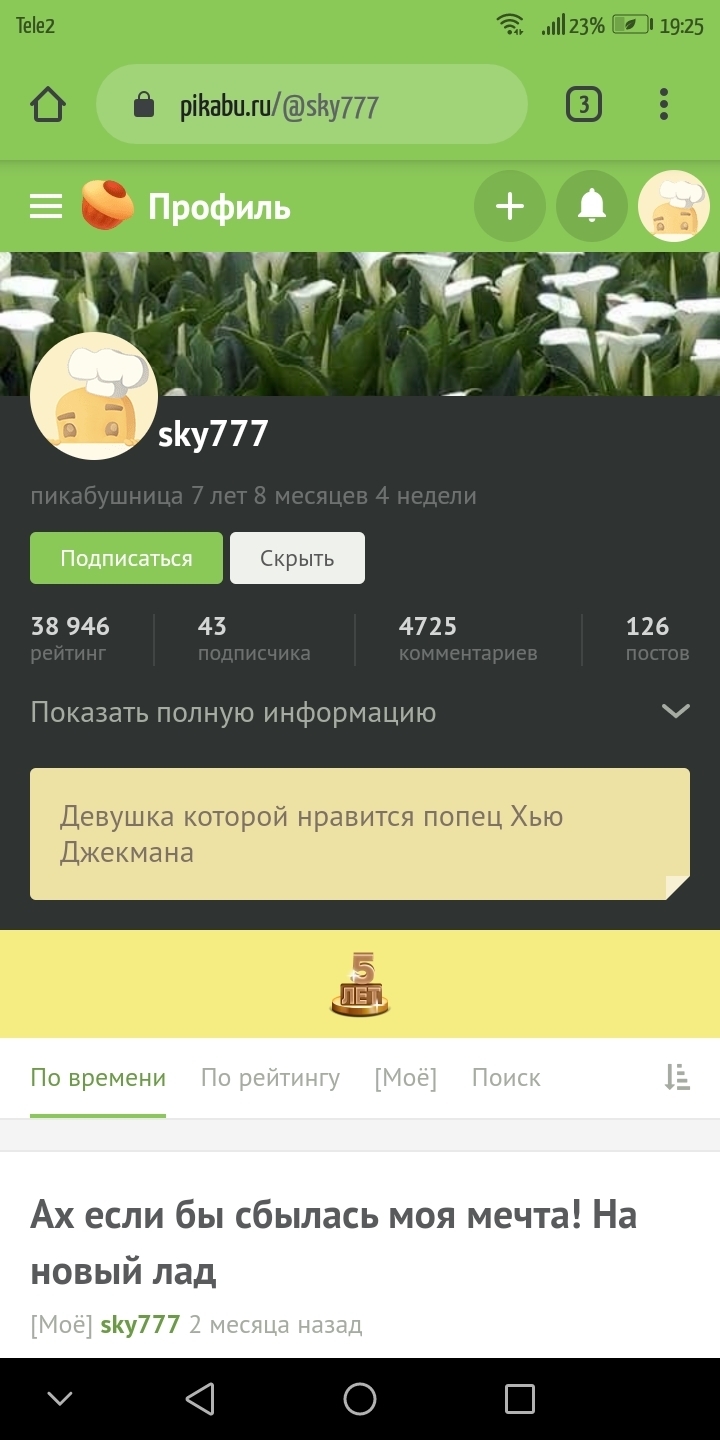Screen dimensions: 720x1440
Task: Change the post sort order icon
Action: pyautogui.click(x=677, y=1078)
